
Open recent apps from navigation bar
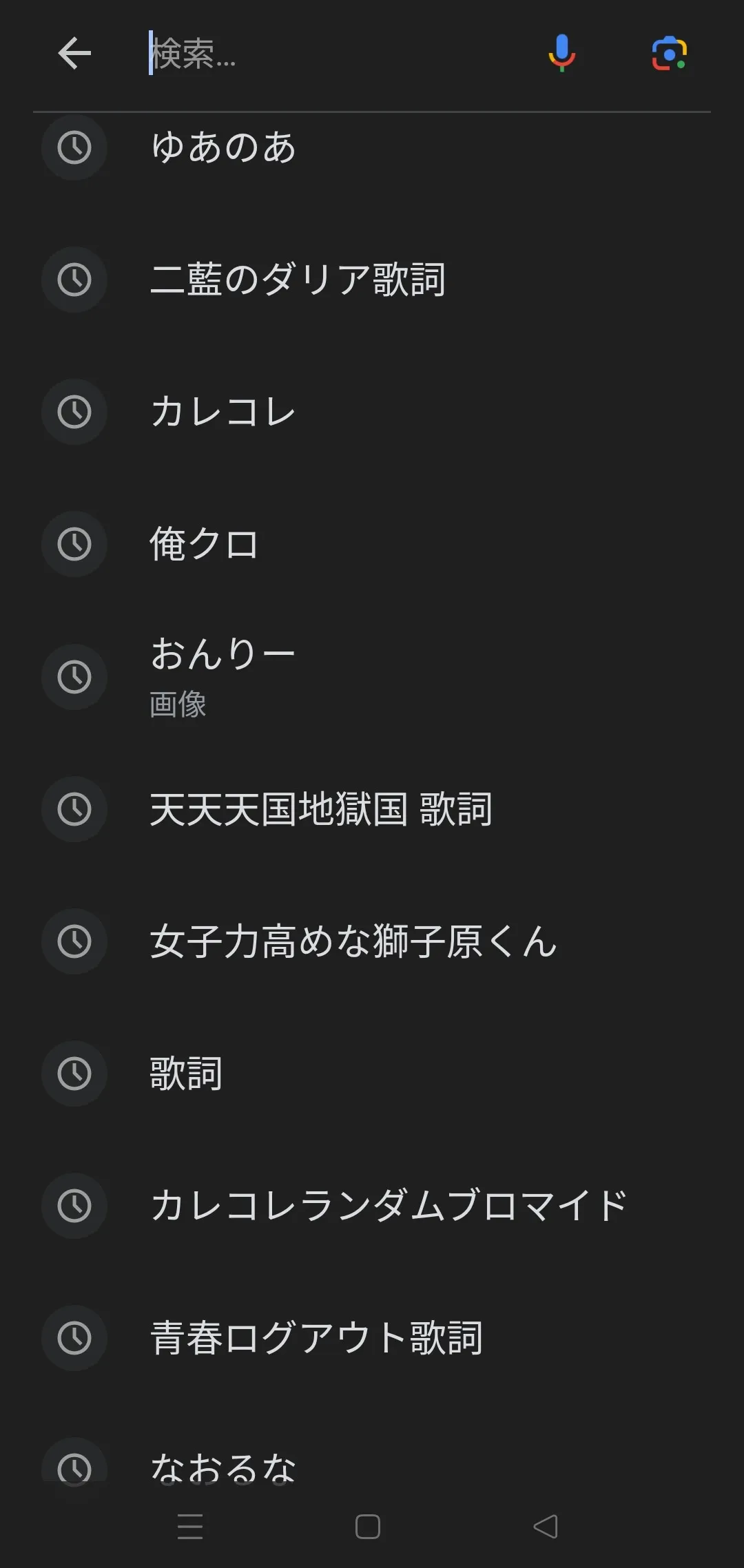(190, 1527)
